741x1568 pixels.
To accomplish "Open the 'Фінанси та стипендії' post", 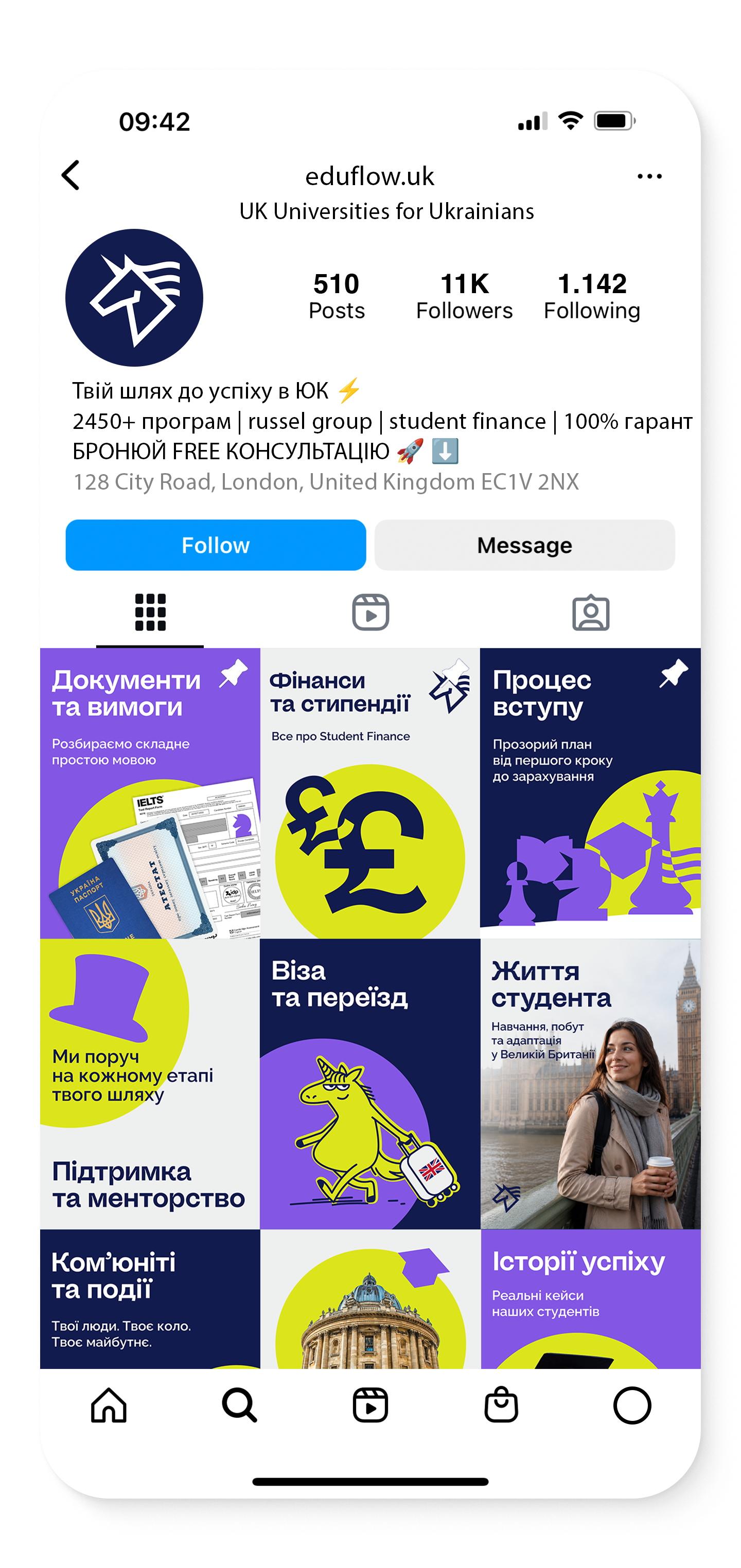I will [370, 793].
